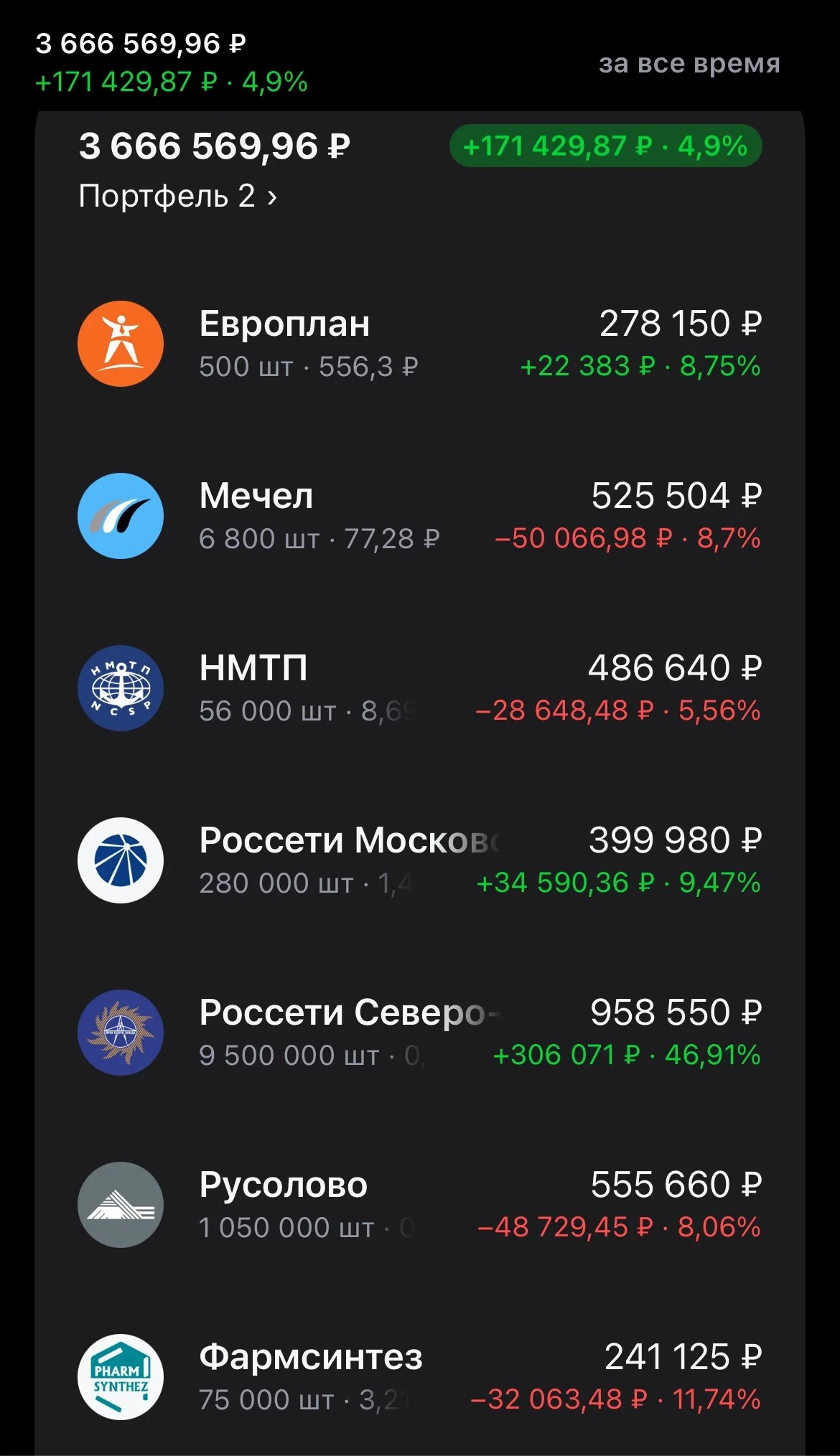
Task: Open Россети Северо-Запад holding
Action: (x=420, y=1033)
